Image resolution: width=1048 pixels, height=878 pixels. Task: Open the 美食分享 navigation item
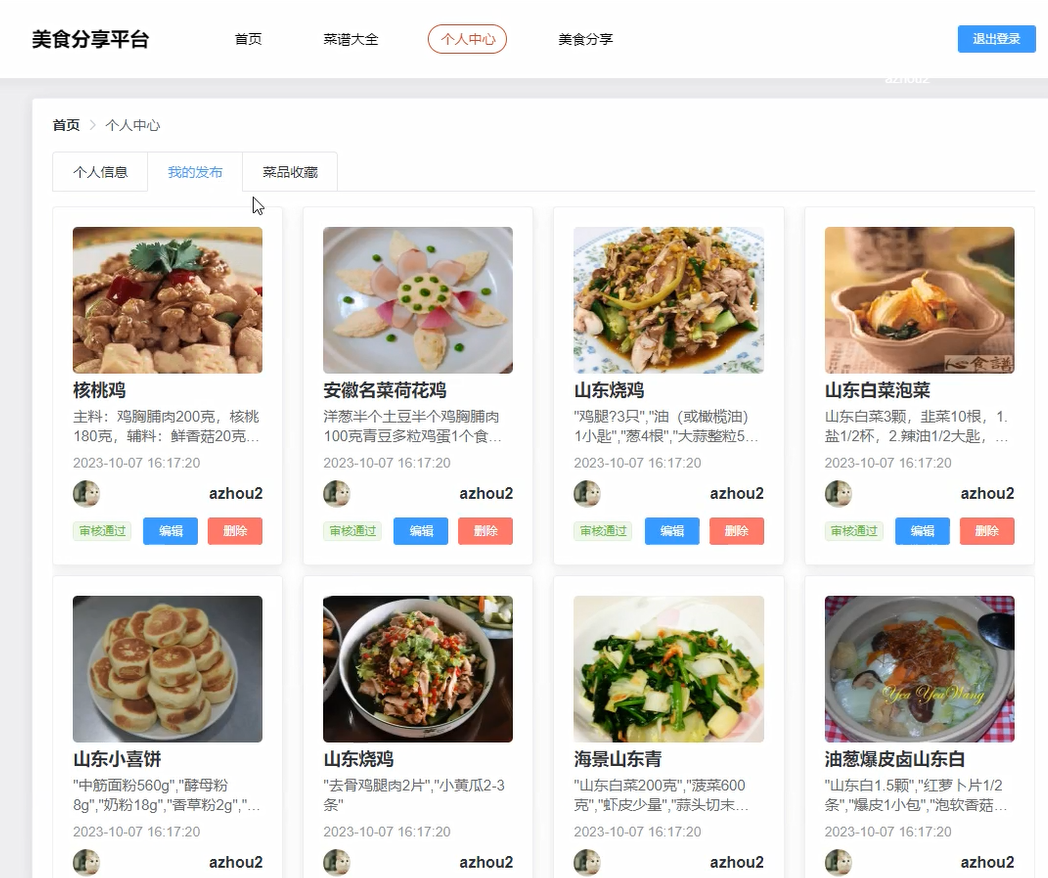(585, 39)
